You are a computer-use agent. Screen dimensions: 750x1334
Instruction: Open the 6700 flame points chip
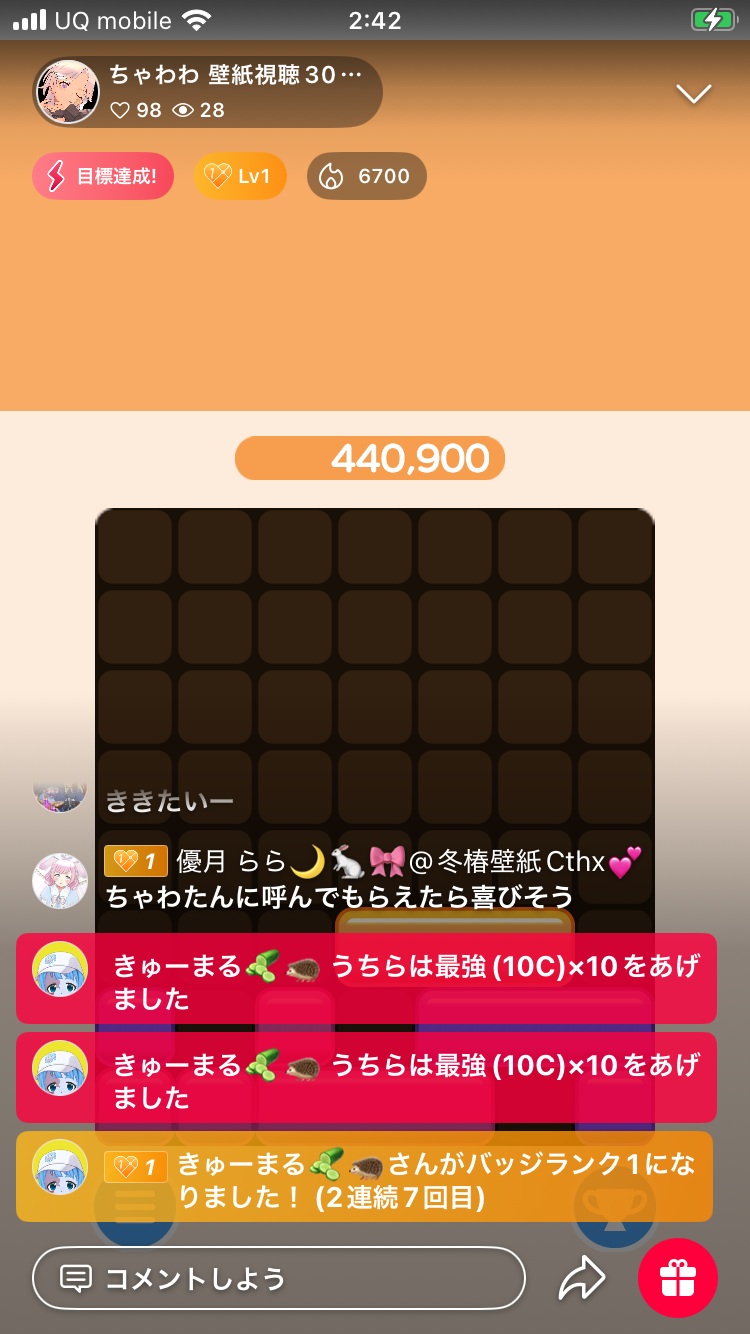(x=367, y=177)
